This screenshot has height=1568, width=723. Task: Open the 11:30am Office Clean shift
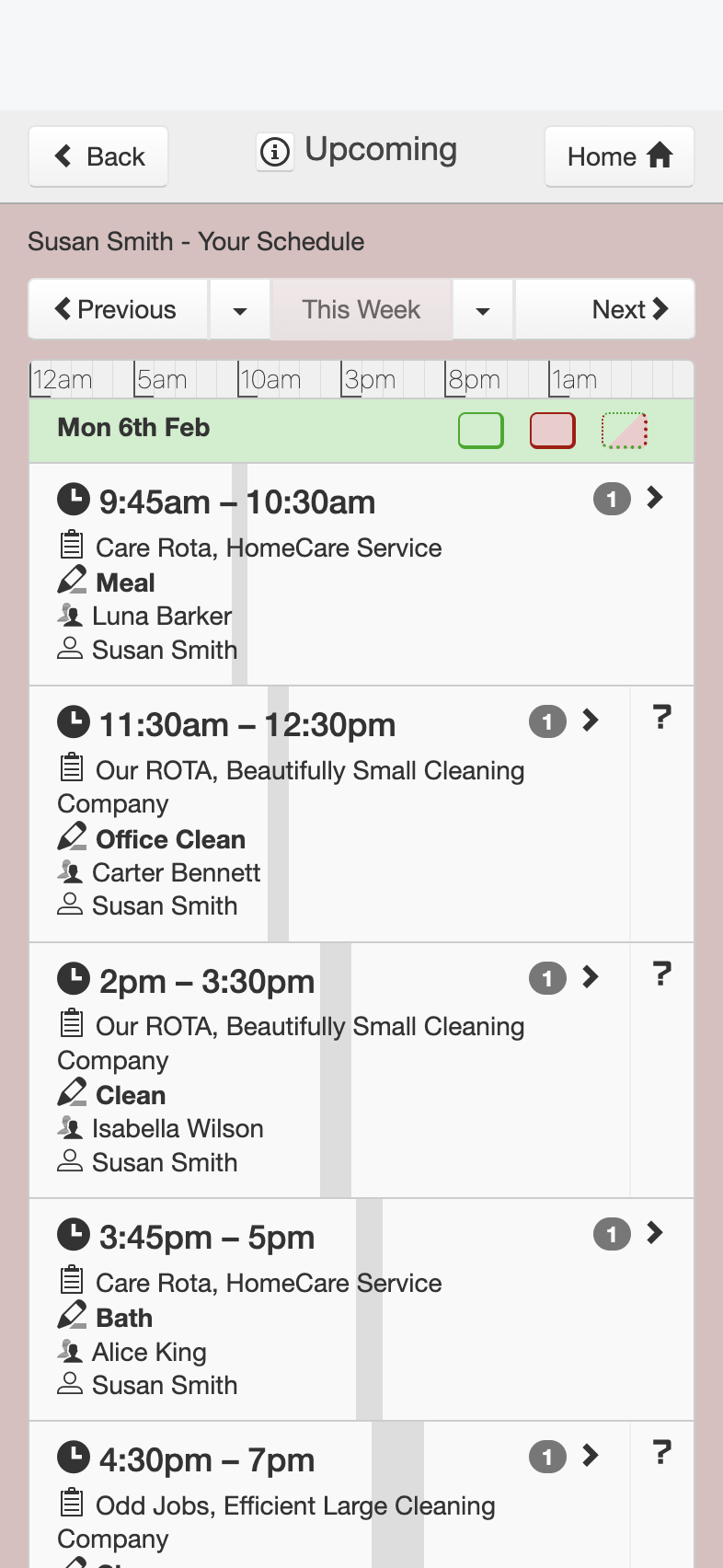[x=329, y=814]
